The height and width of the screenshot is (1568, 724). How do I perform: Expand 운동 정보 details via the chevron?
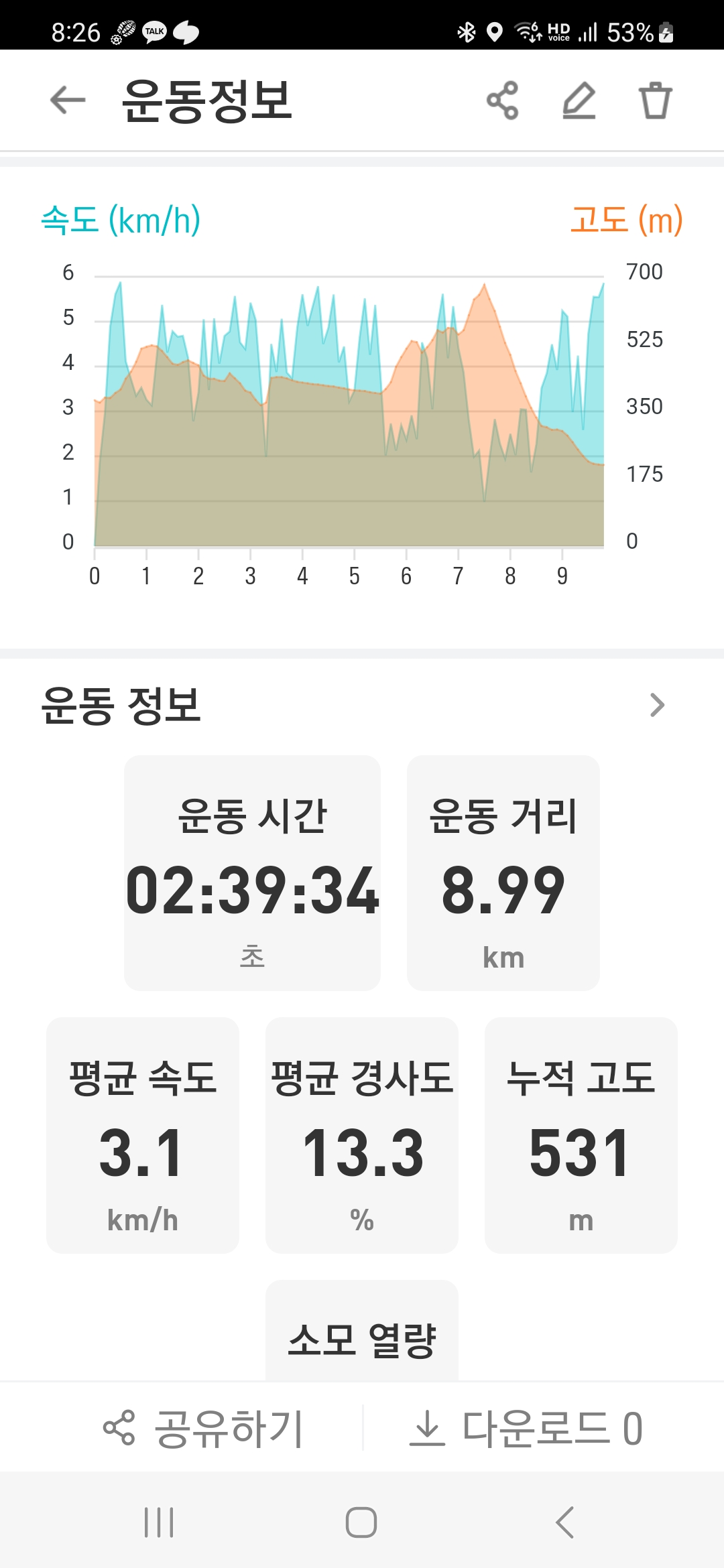657,705
